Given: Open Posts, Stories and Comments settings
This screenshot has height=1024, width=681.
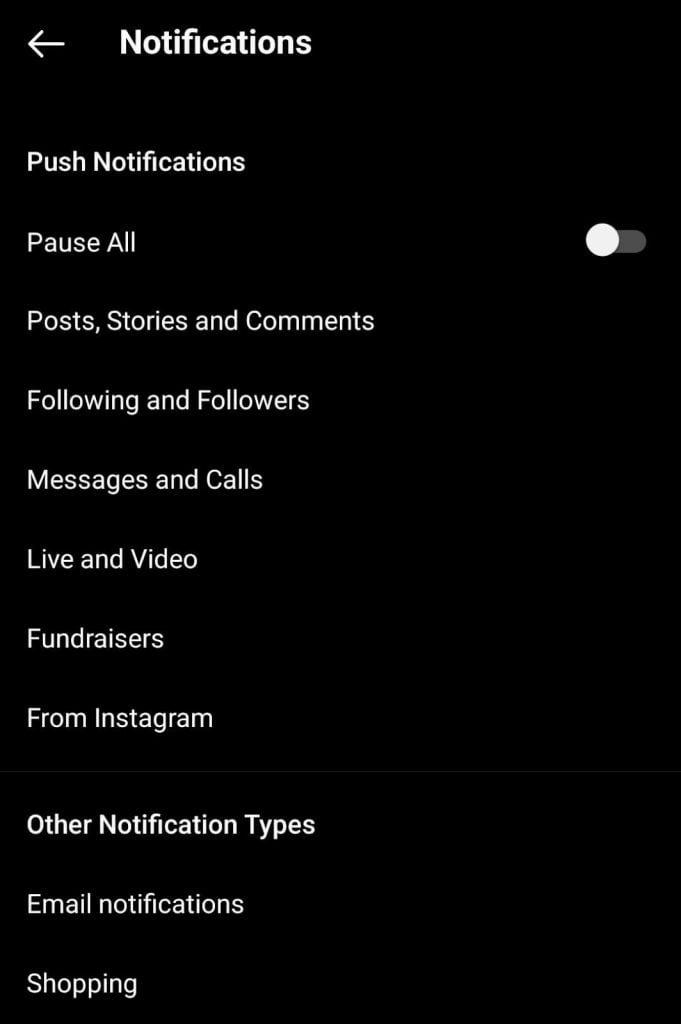Looking at the screenshot, I should pos(200,321).
